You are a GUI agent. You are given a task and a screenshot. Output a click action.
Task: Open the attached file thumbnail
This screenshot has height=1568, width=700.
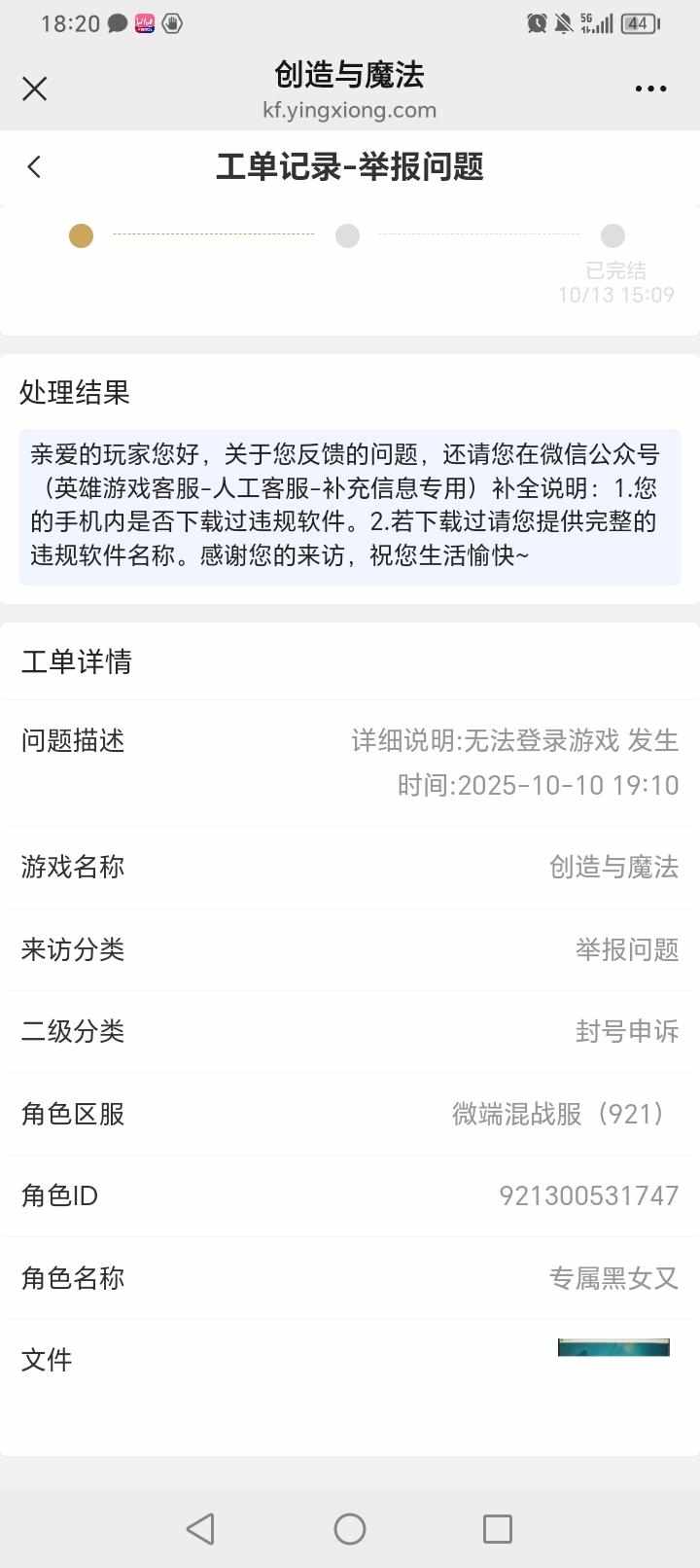tap(613, 1348)
